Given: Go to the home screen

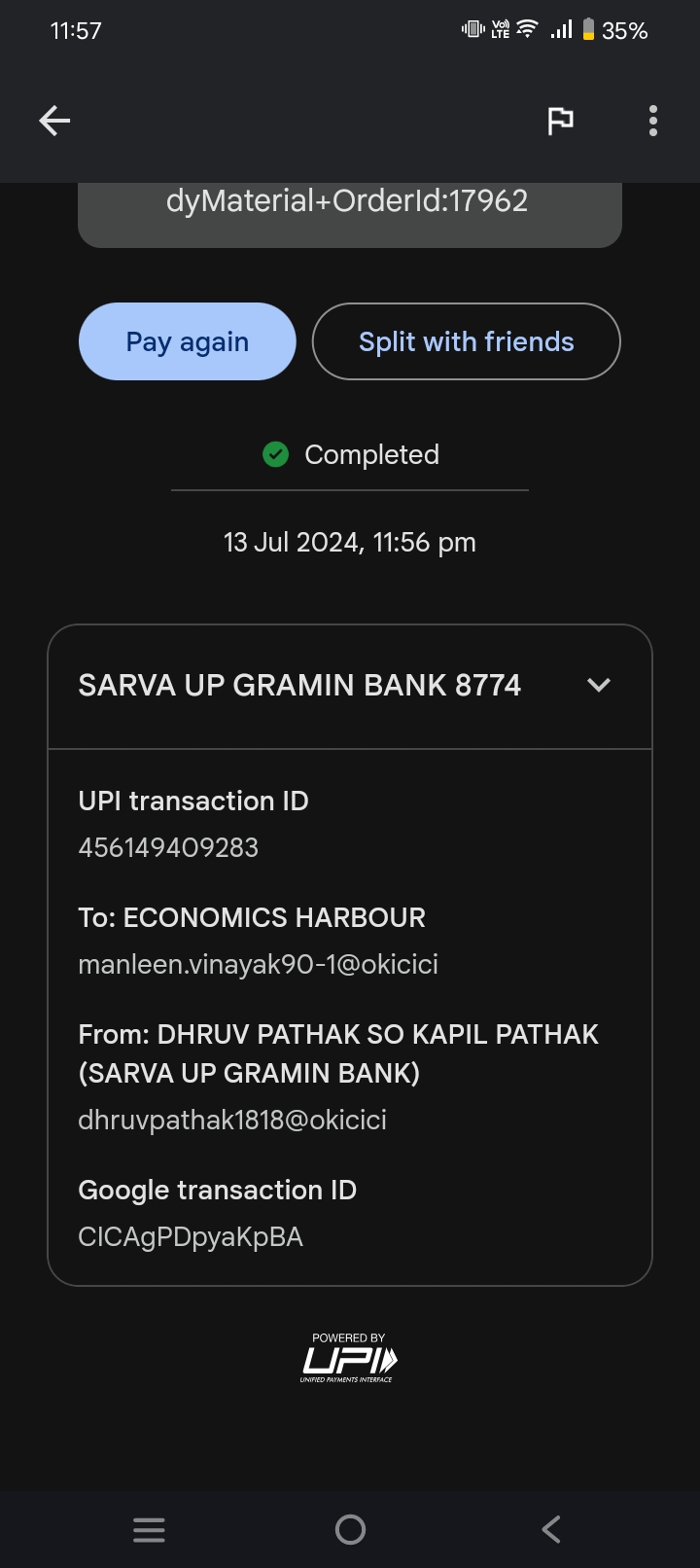Looking at the screenshot, I should (350, 1530).
